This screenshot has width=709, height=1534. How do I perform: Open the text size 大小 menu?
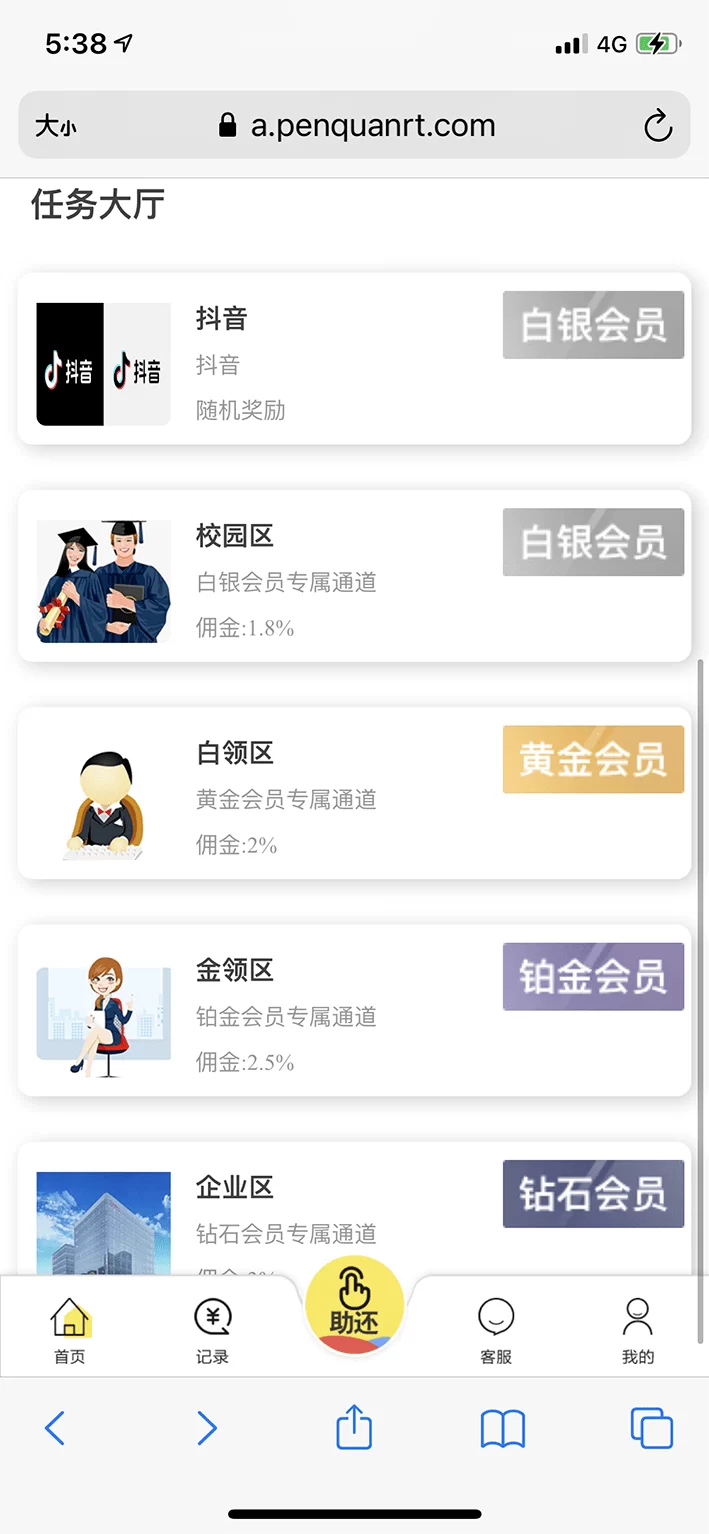tap(56, 126)
